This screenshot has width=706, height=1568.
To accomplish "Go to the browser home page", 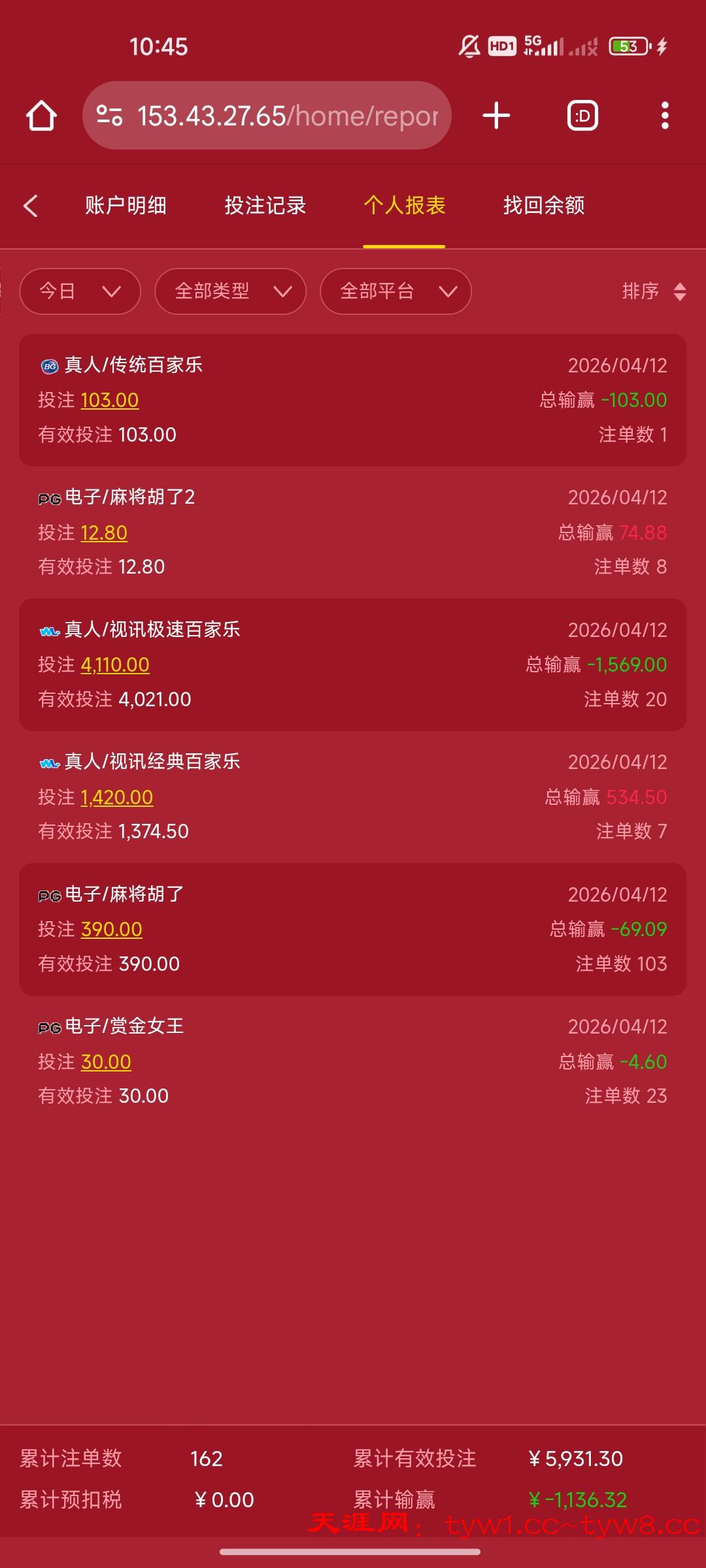I will click(41, 116).
